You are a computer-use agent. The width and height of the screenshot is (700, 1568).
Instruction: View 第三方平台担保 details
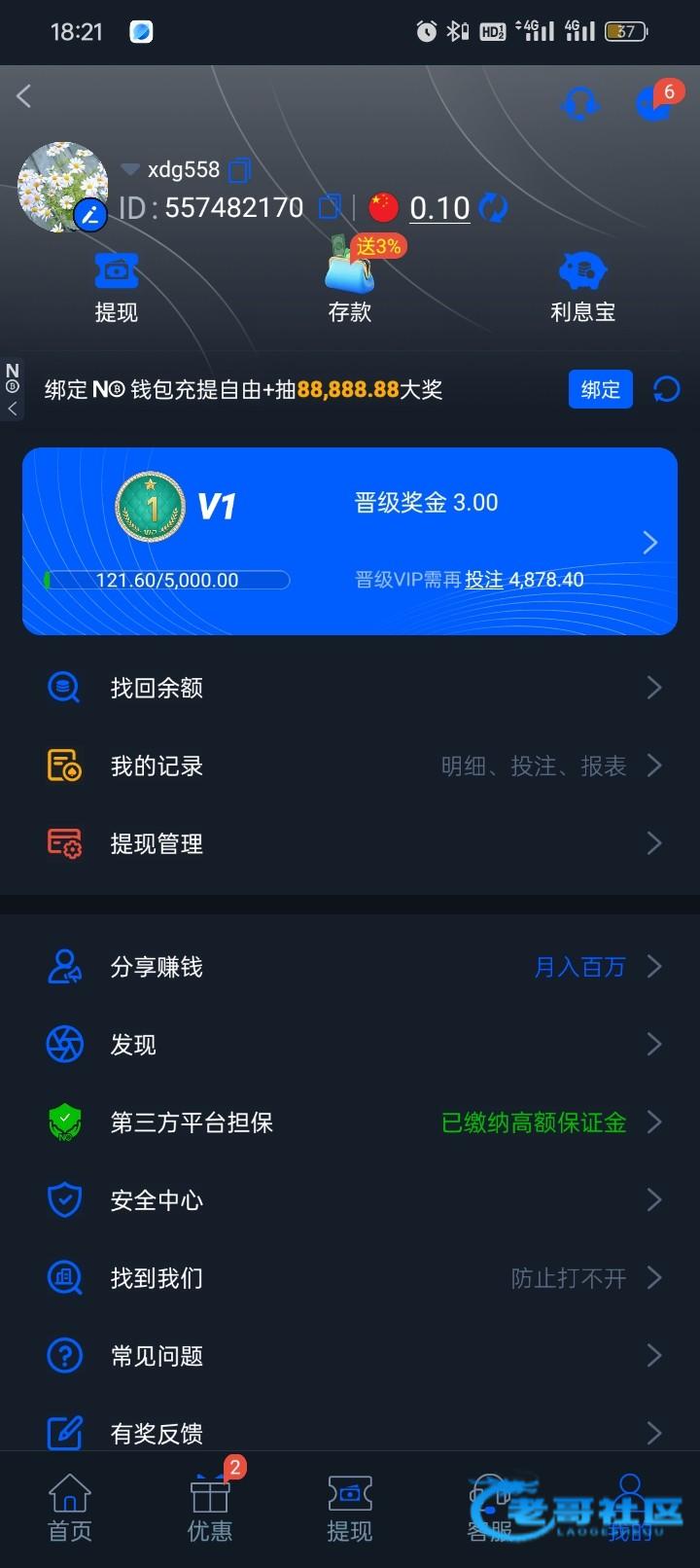(350, 1123)
